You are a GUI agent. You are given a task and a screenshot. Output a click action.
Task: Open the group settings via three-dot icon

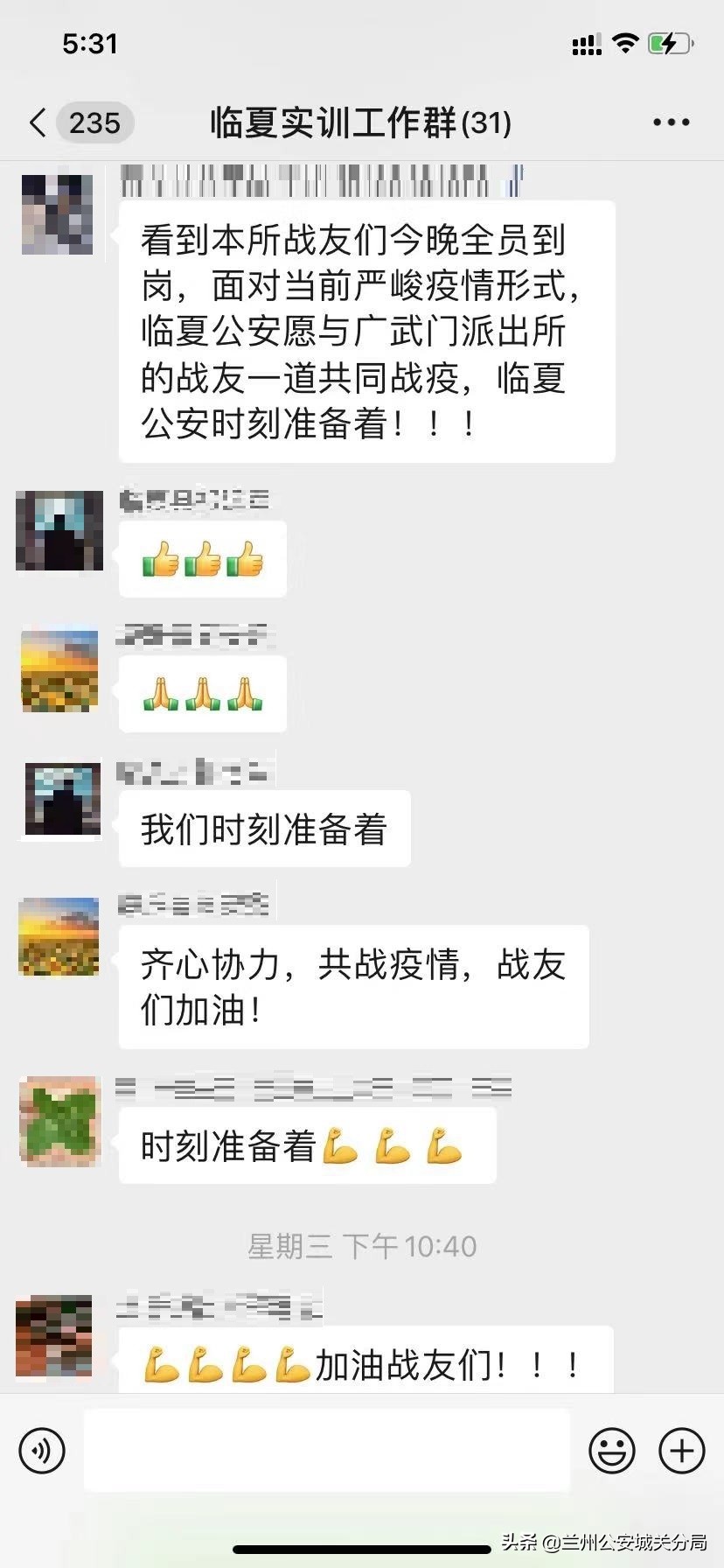tap(670, 122)
